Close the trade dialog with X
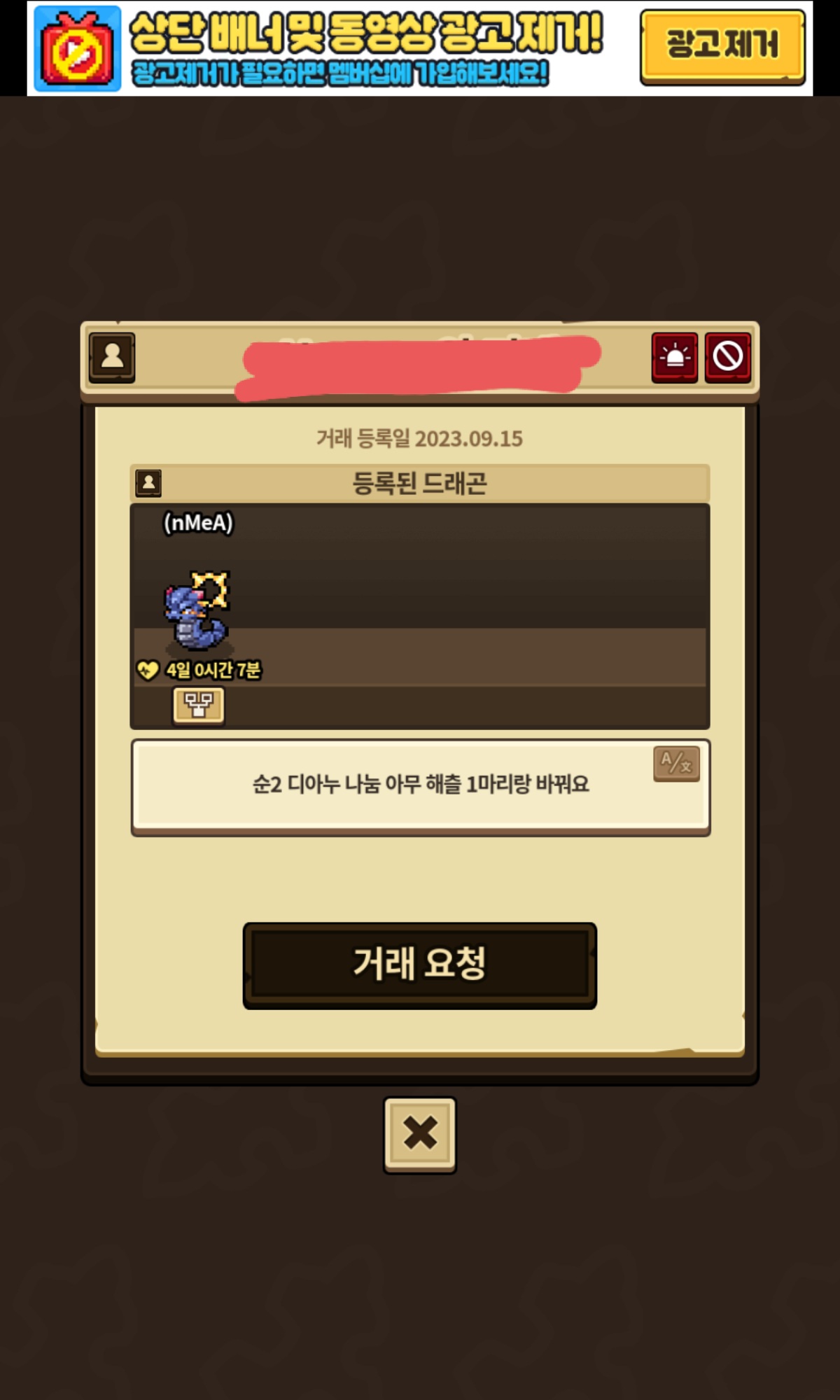 point(419,1133)
